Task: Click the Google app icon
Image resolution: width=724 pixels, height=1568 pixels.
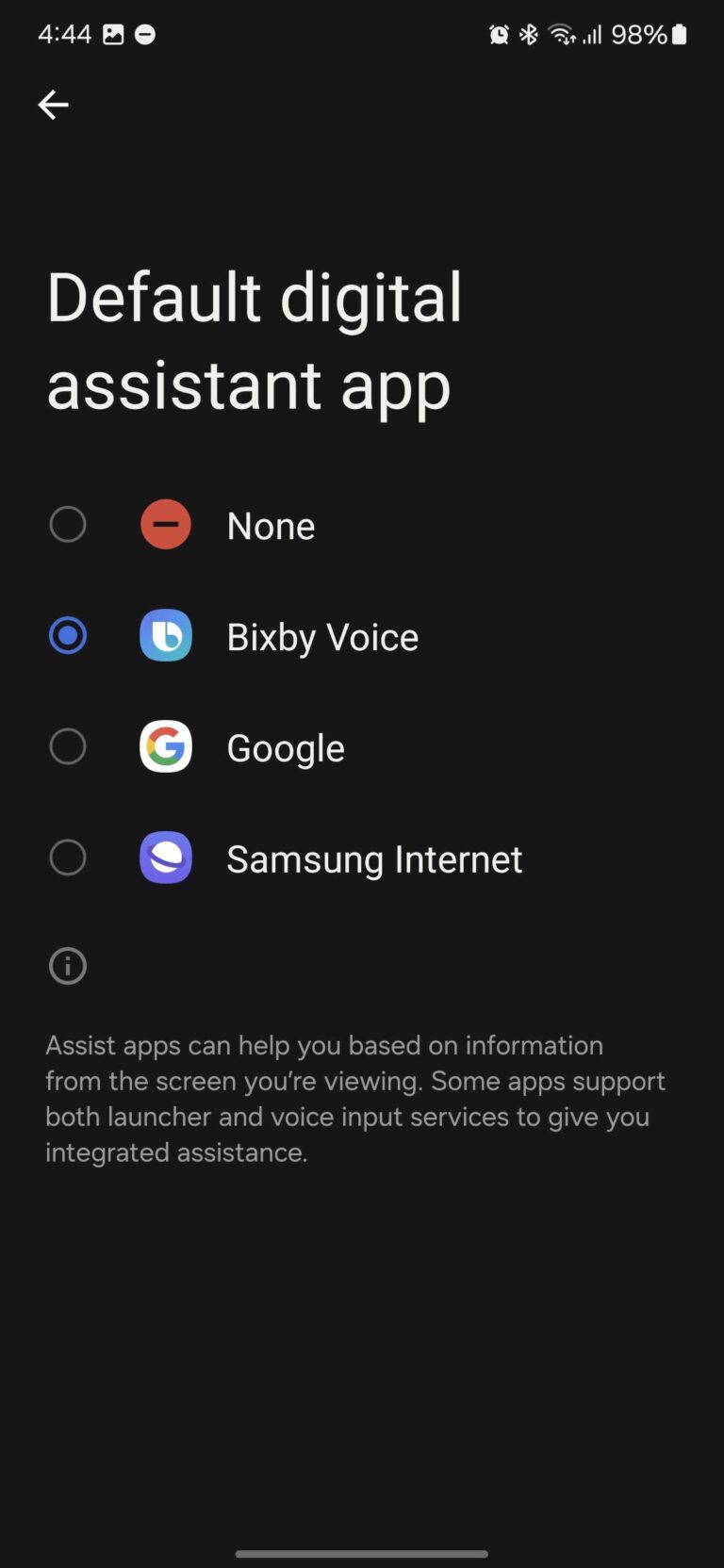Action: pyautogui.click(x=165, y=746)
